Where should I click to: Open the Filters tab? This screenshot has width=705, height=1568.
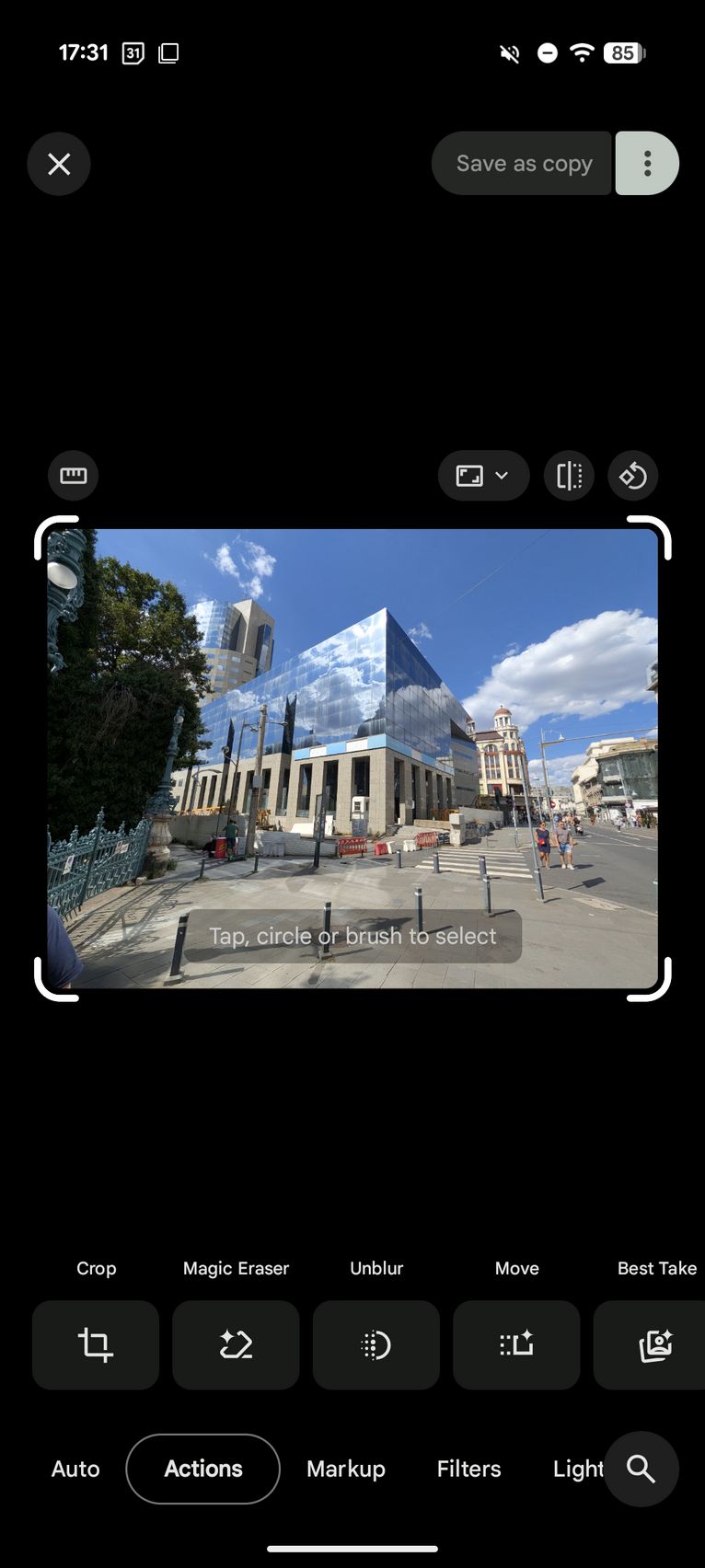[469, 1469]
